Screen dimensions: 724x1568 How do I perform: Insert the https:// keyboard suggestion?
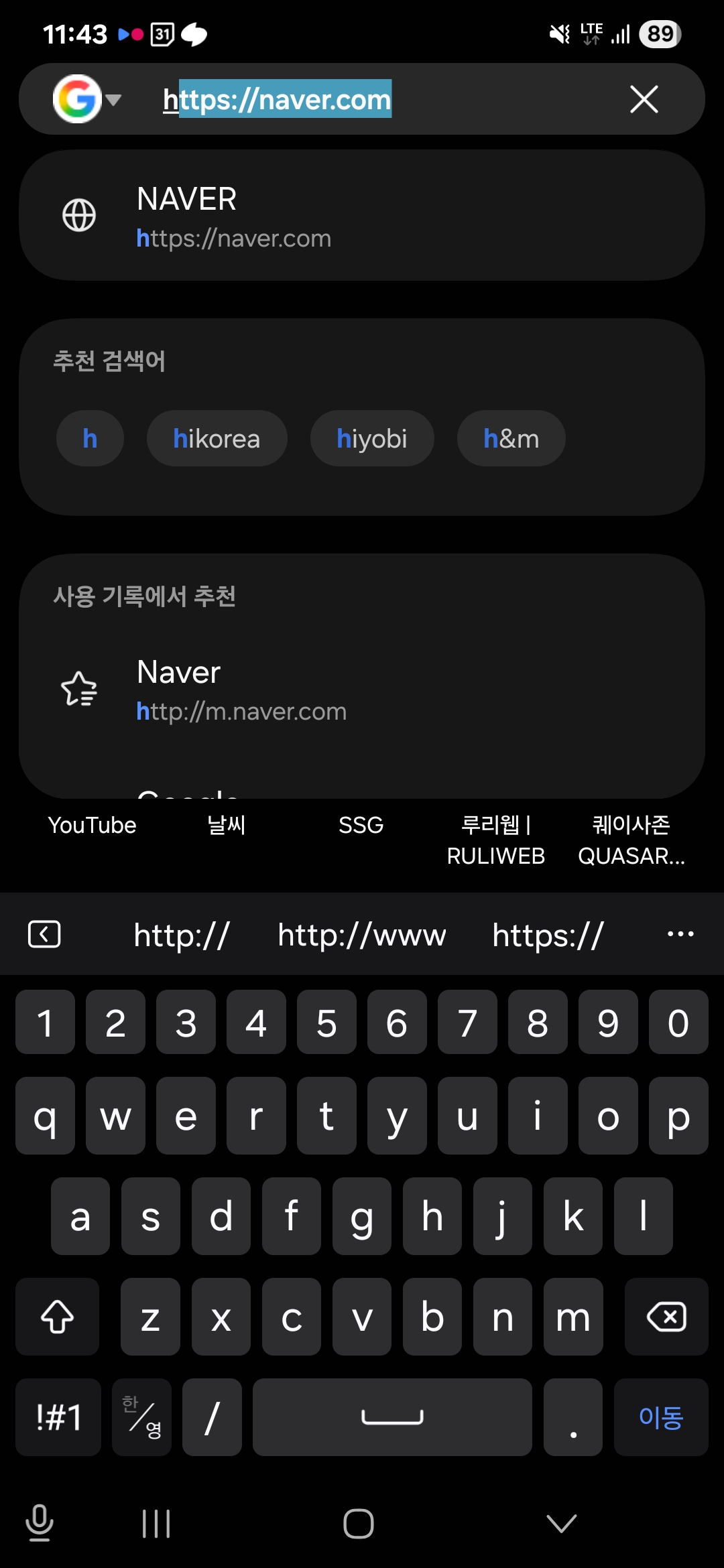(x=548, y=934)
